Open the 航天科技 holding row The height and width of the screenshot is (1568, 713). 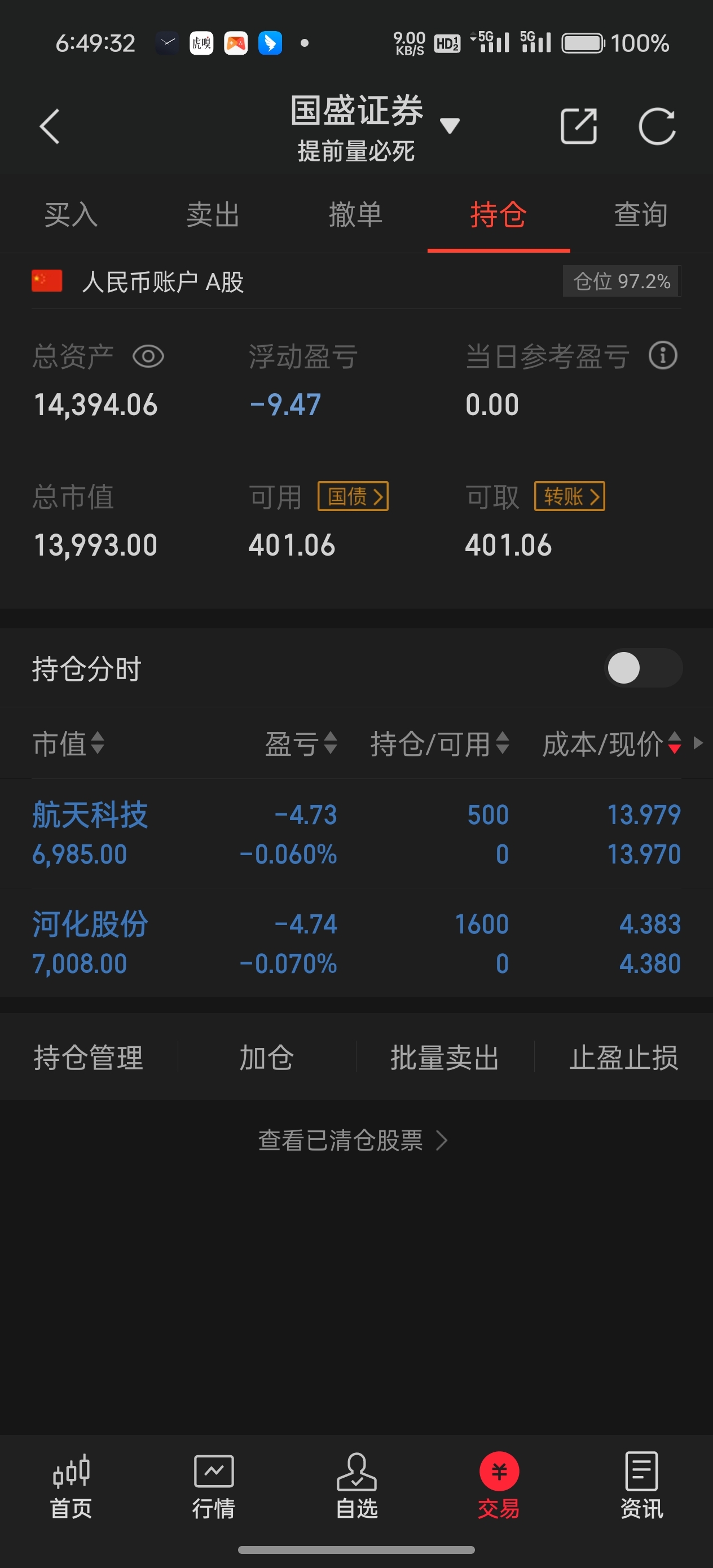356,834
